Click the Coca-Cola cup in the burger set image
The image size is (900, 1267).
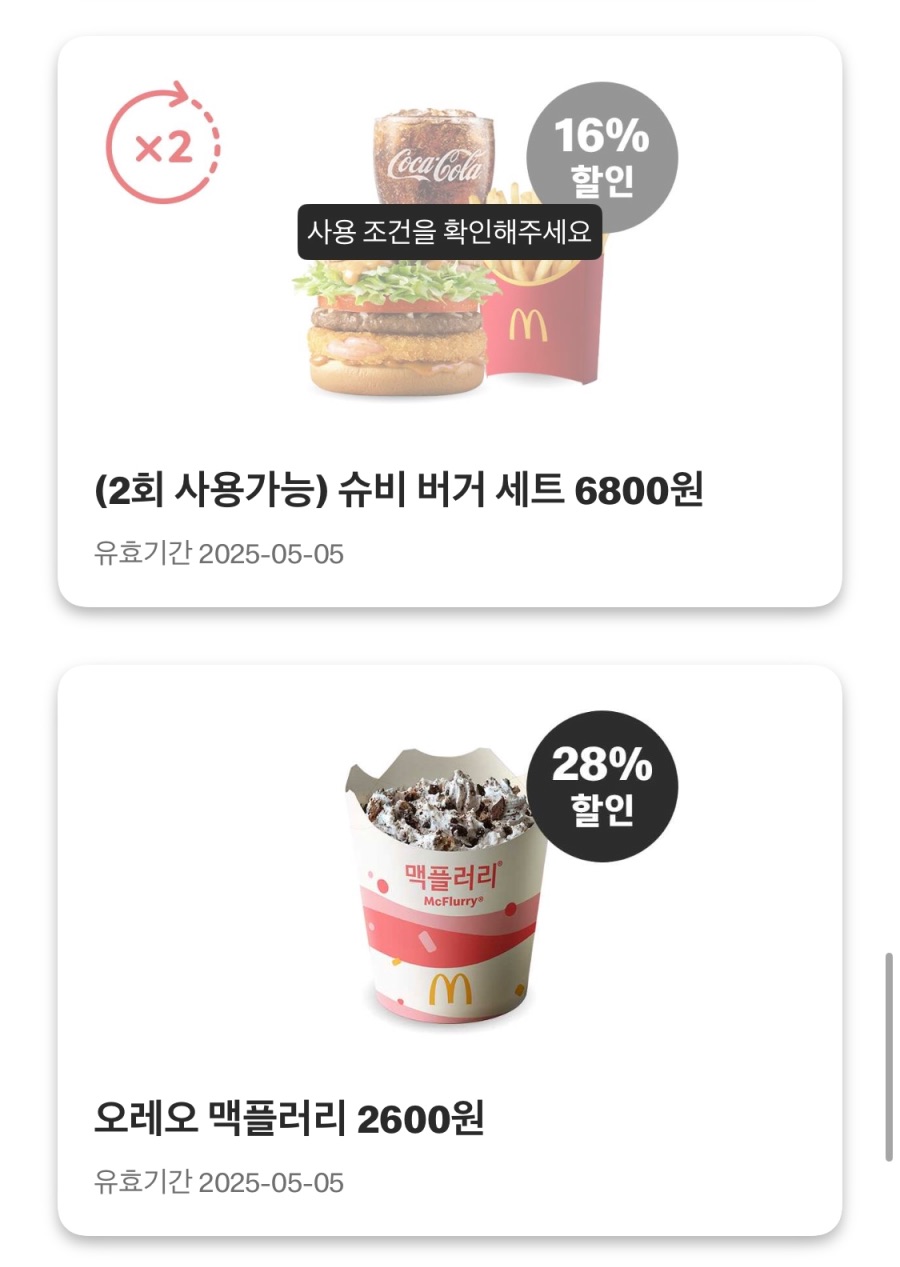pos(435,160)
